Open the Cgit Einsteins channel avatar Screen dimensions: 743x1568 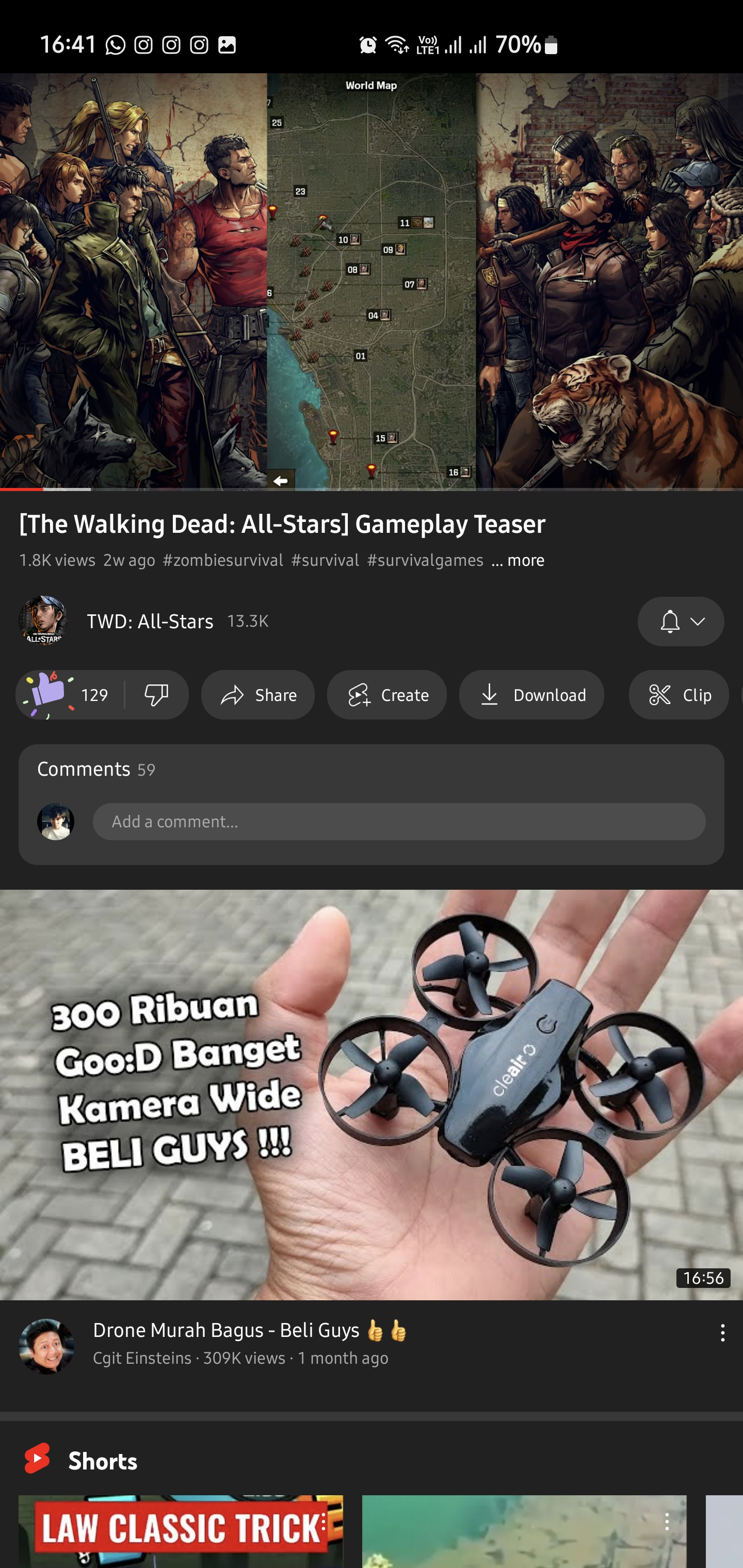pos(46,1346)
